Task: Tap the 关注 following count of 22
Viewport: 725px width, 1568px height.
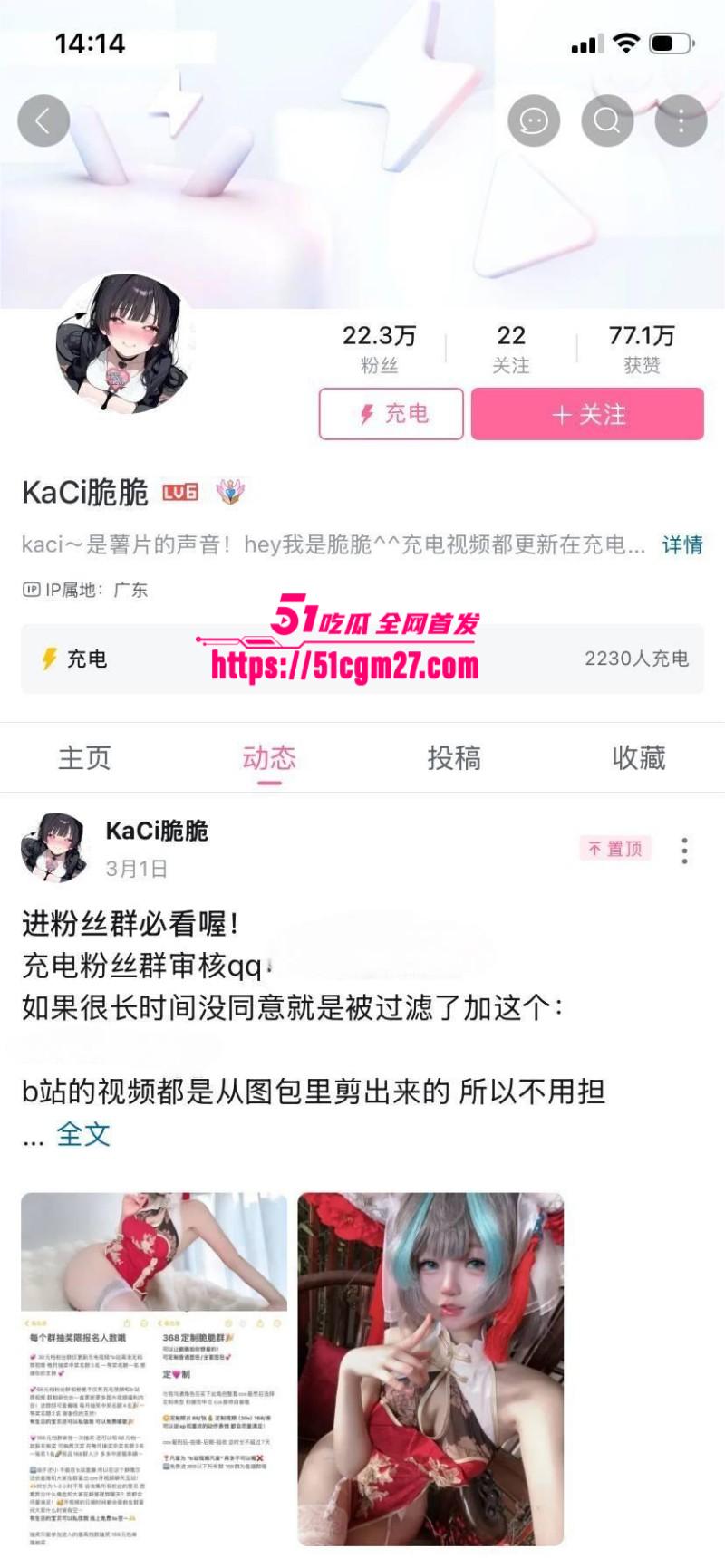Action: [510, 347]
